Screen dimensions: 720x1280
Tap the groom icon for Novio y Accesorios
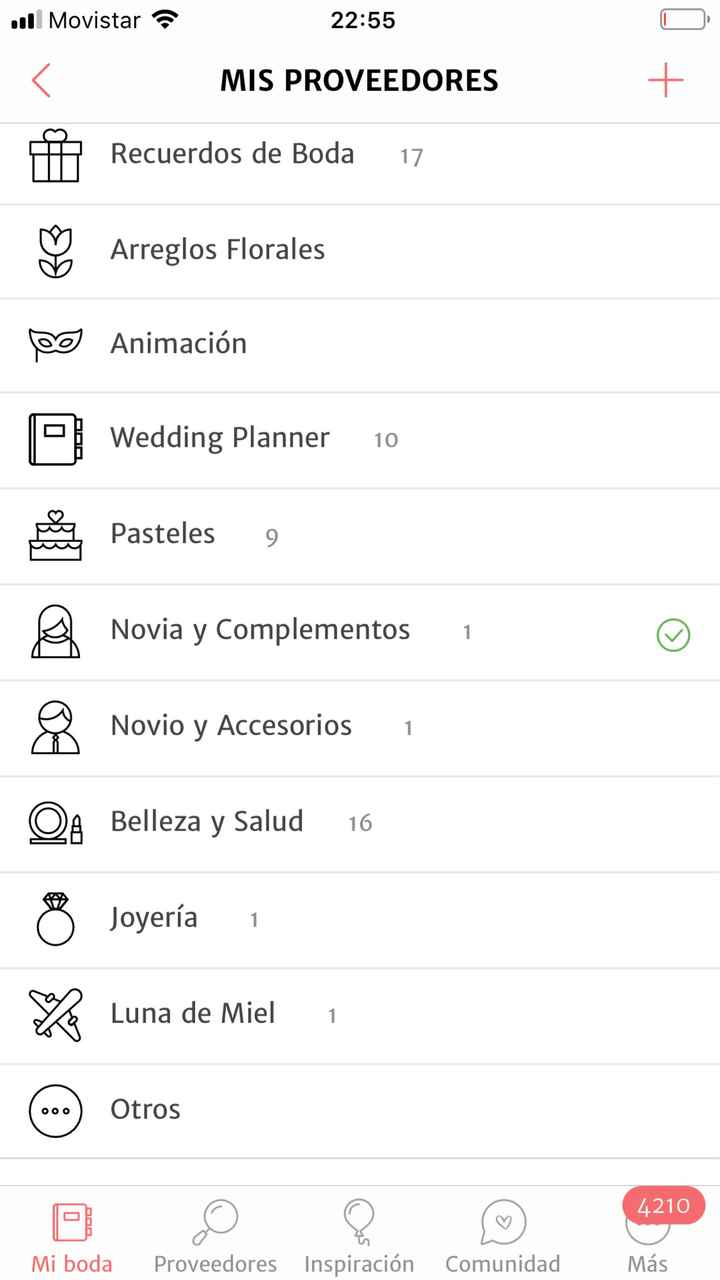(x=55, y=726)
